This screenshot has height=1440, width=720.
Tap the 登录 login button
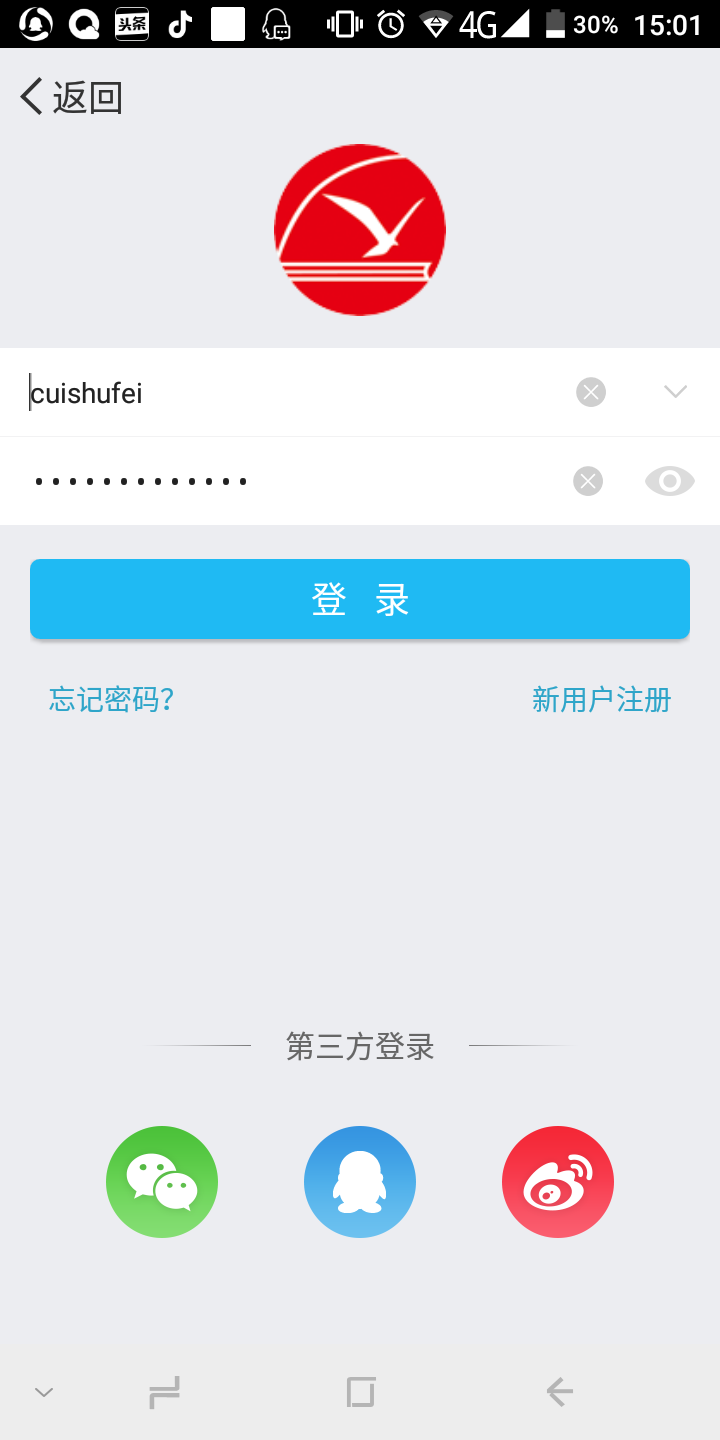(x=360, y=599)
